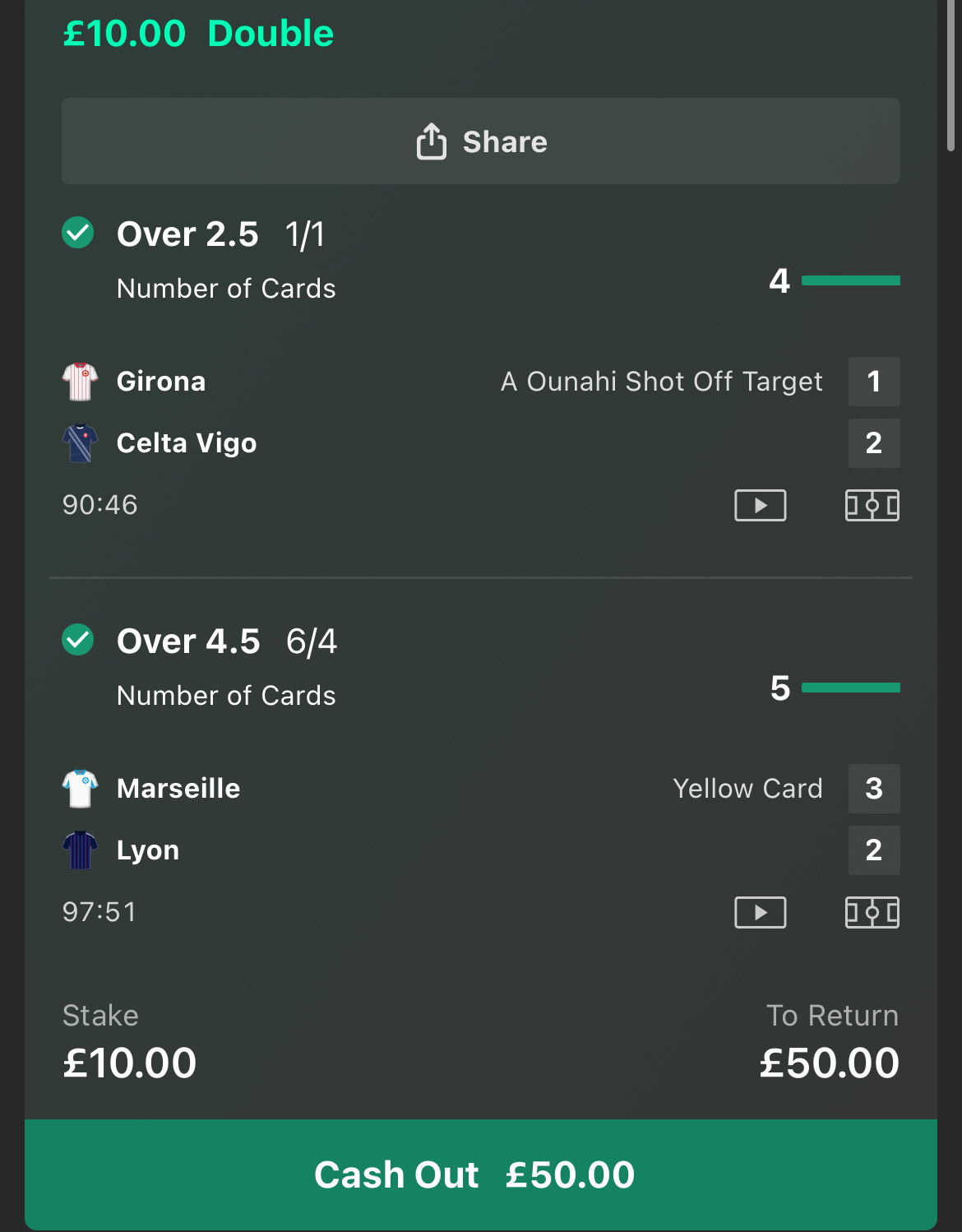Click the Marseille team shirt icon
962x1232 pixels.
[x=79, y=788]
